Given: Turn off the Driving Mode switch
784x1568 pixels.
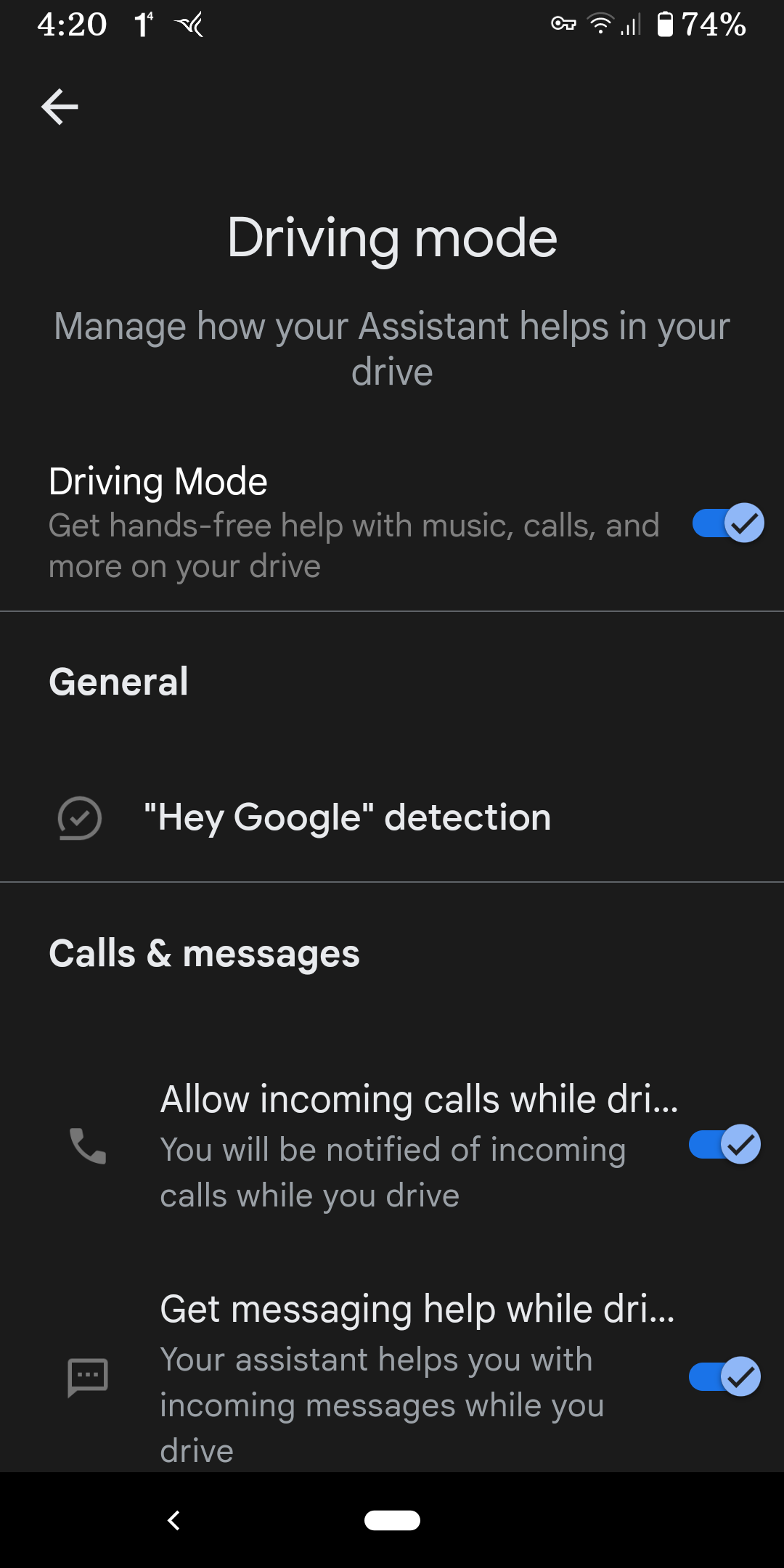Looking at the screenshot, I should (727, 523).
